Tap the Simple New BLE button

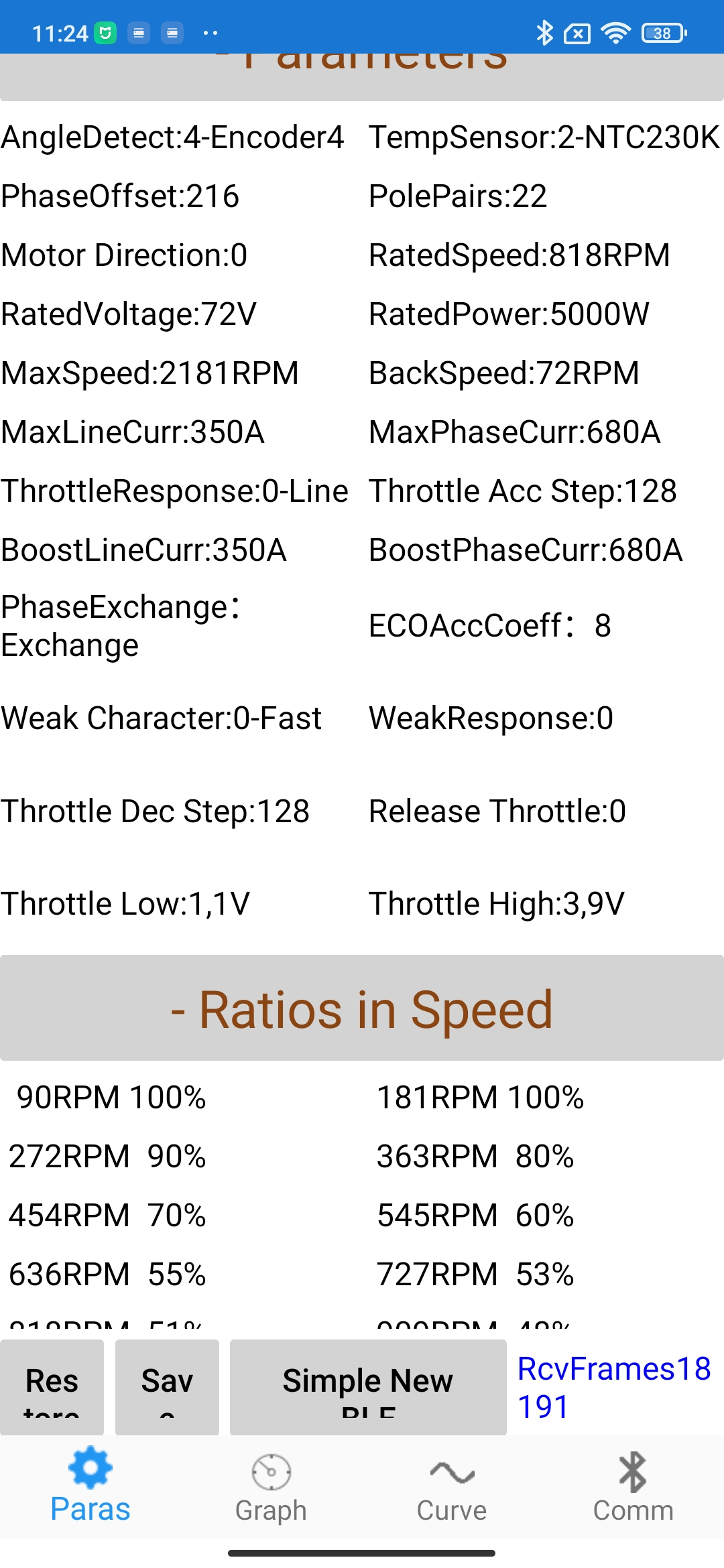(368, 1387)
